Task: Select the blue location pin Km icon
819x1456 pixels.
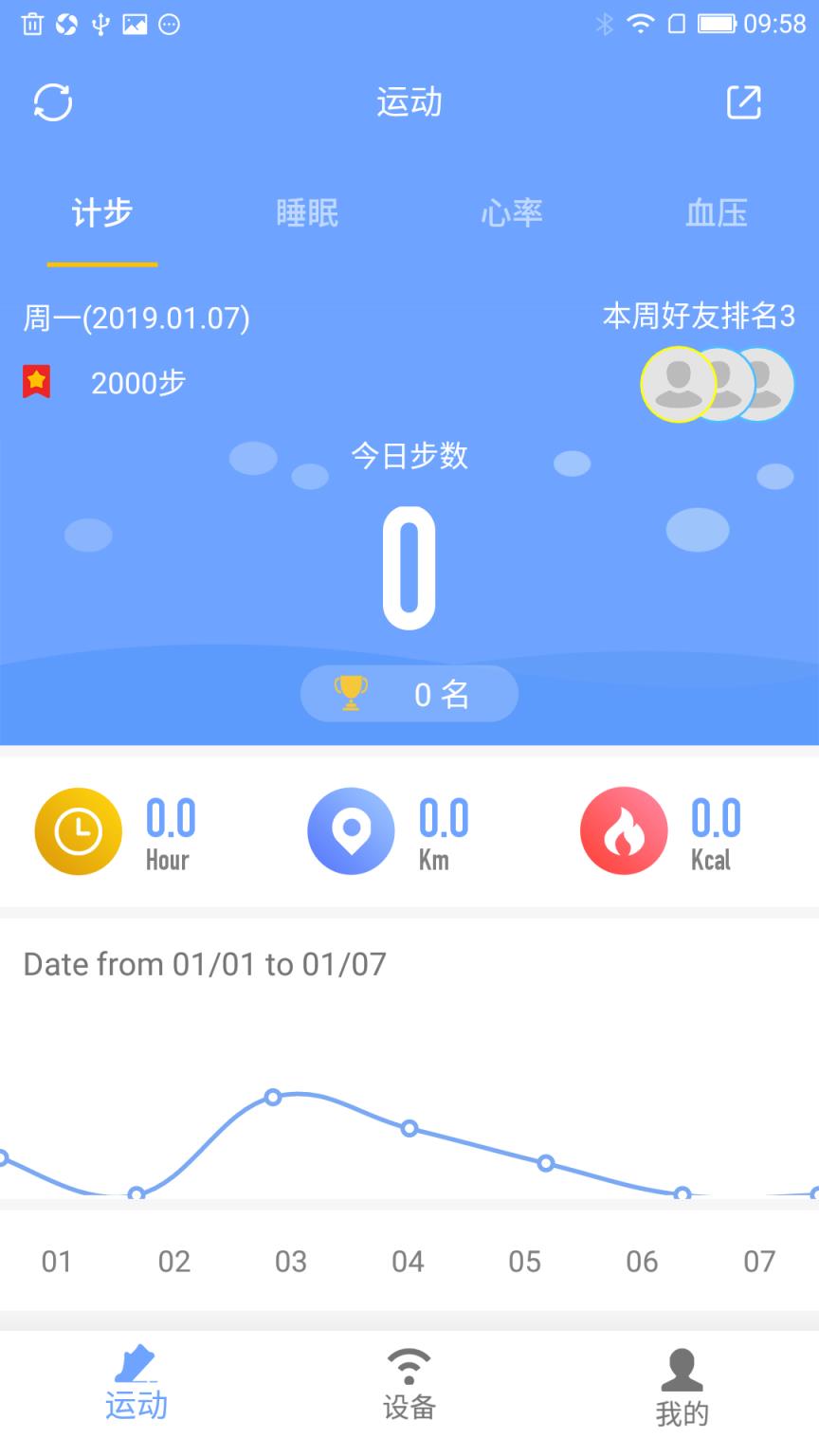Action: [351, 829]
